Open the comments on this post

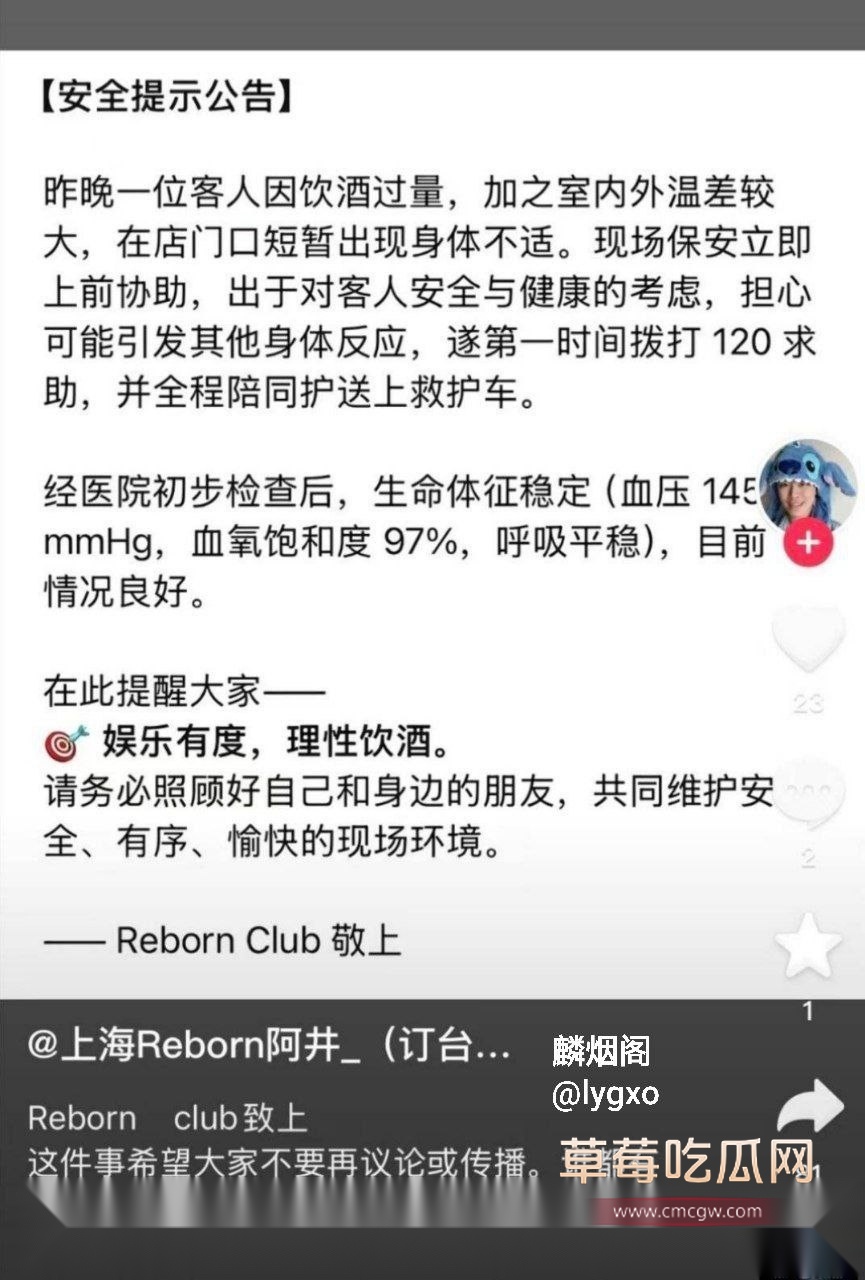pyautogui.click(x=808, y=793)
